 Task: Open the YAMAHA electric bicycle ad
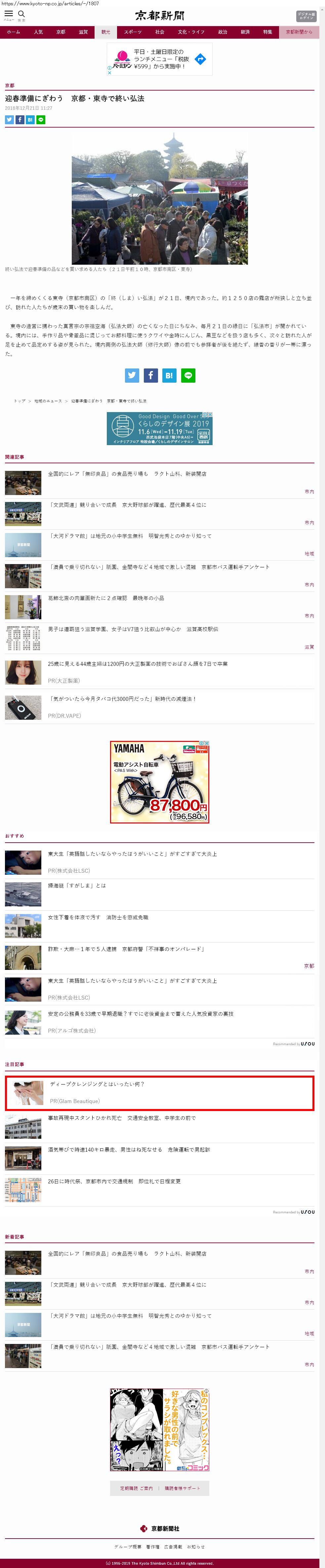point(159,782)
